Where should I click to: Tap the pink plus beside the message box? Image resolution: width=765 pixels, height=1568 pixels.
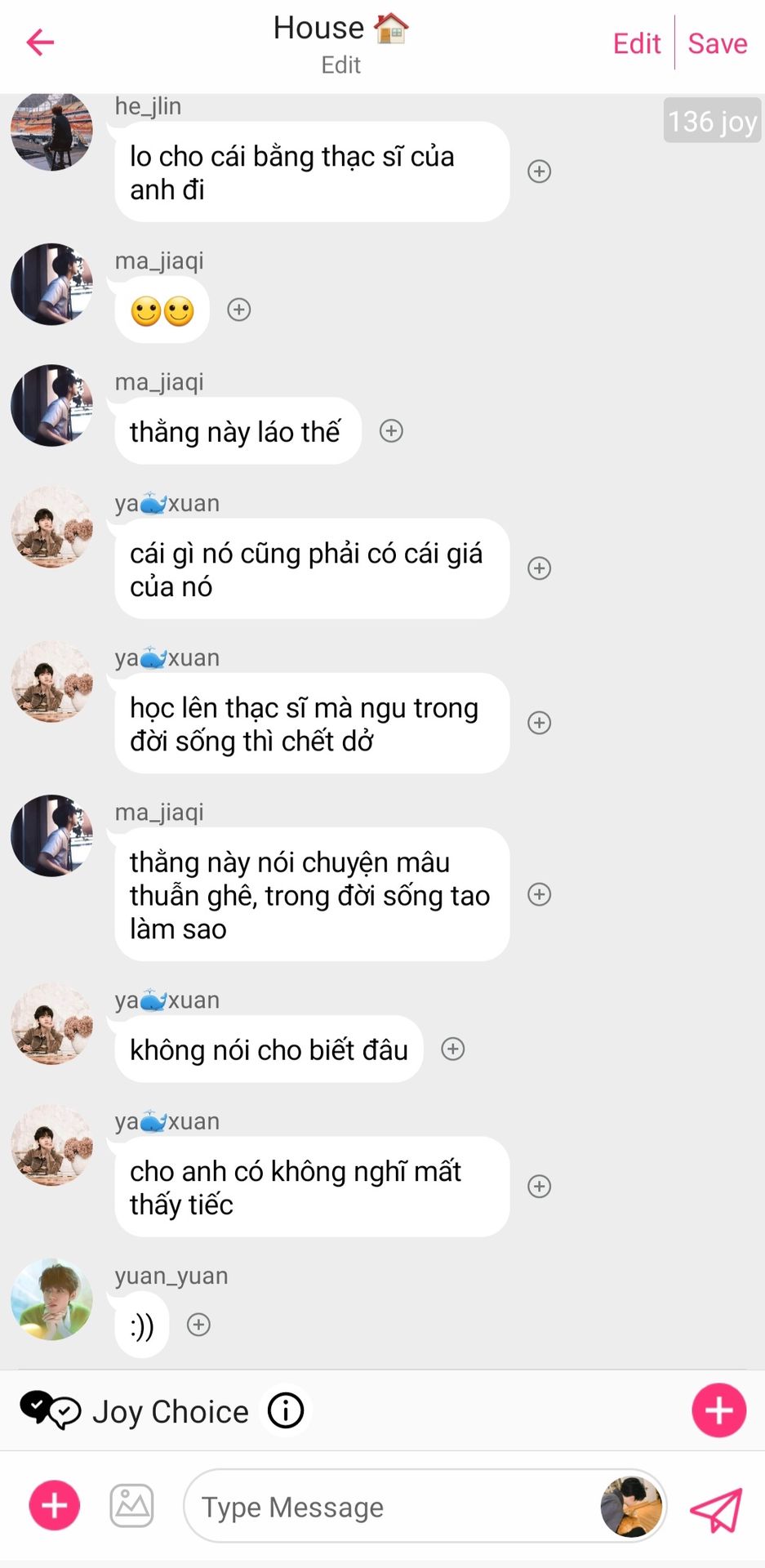pyautogui.click(x=55, y=1505)
